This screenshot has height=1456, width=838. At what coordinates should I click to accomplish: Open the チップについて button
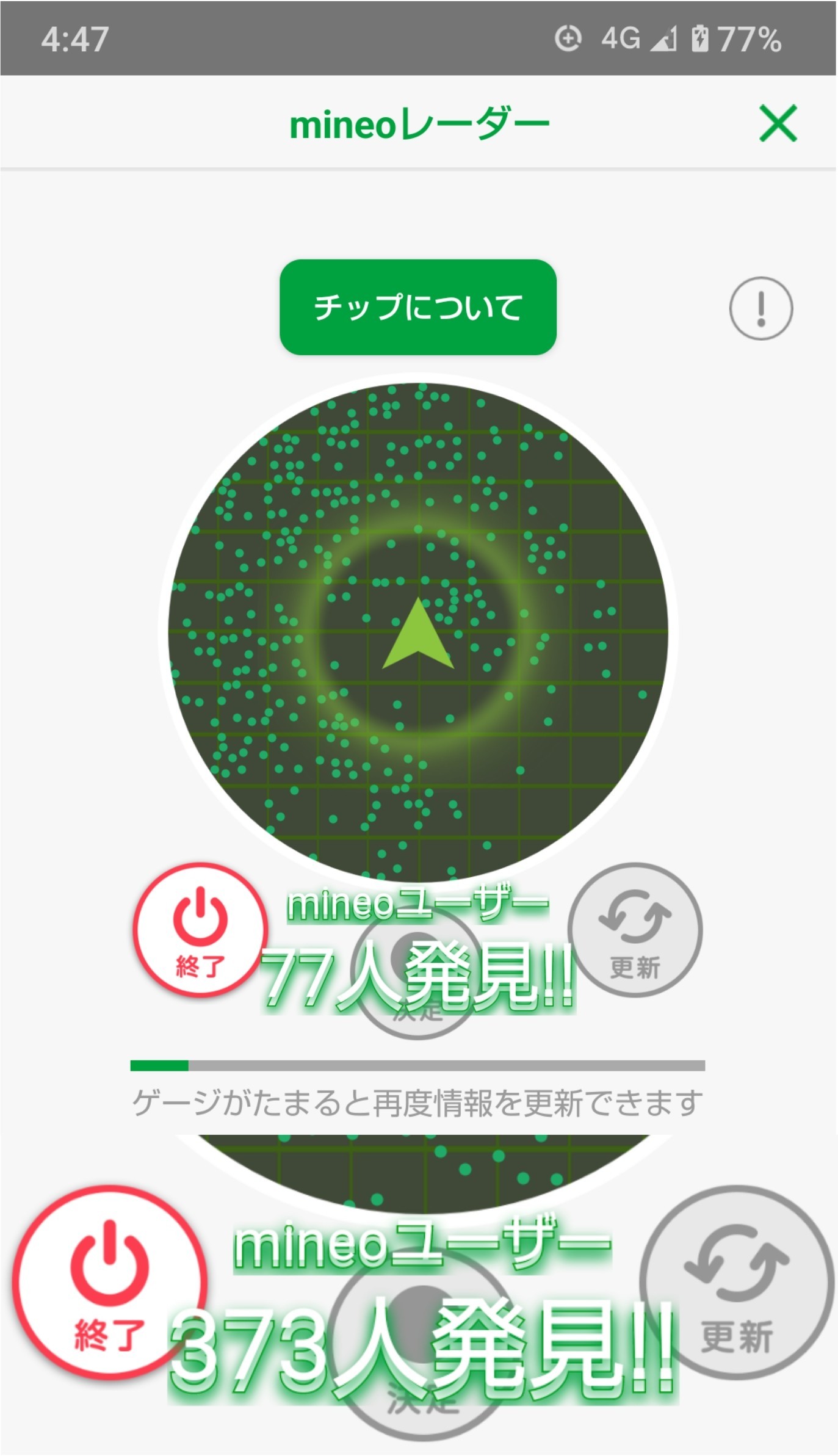pyautogui.click(x=418, y=307)
